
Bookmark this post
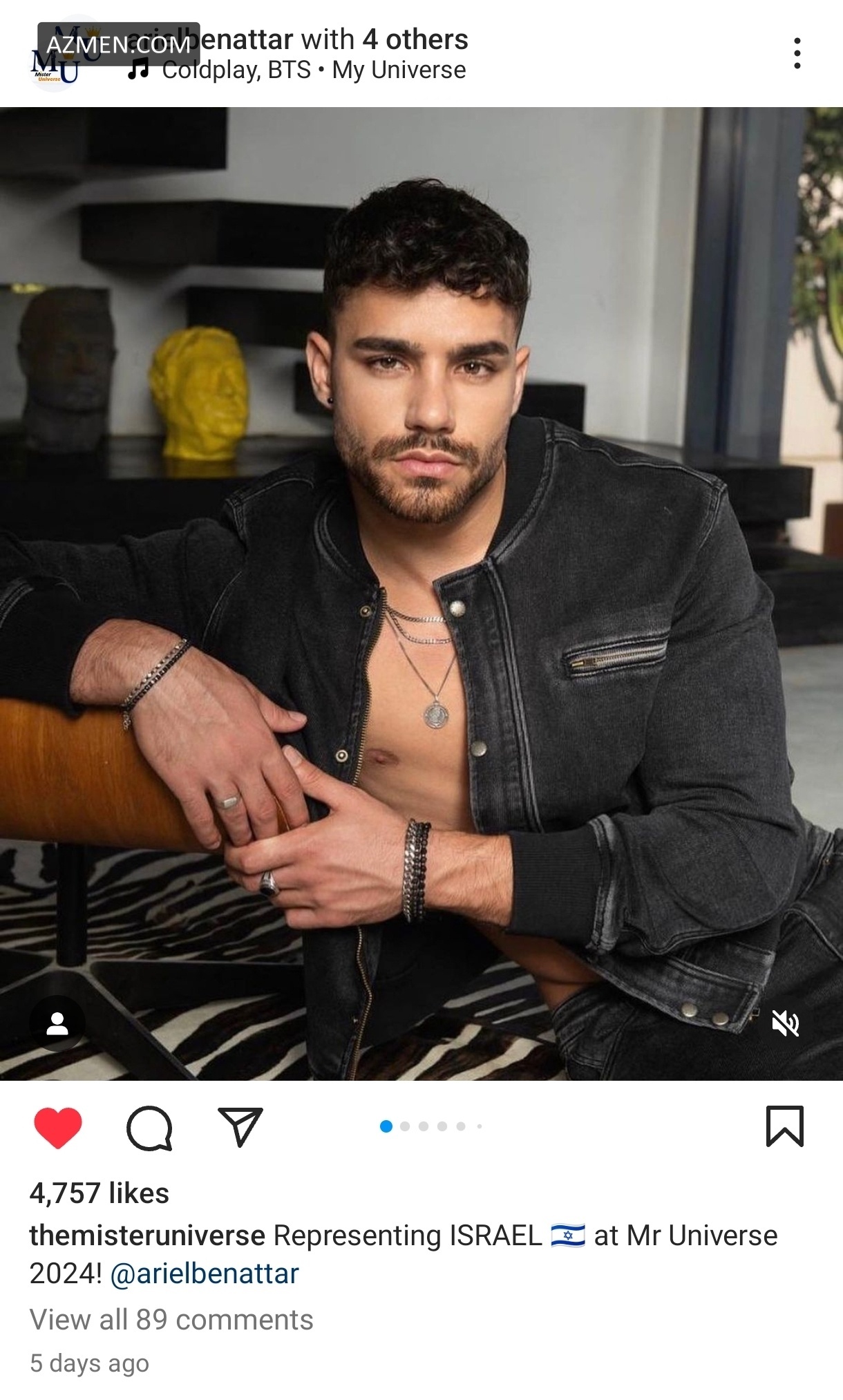[x=784, y=1126]
